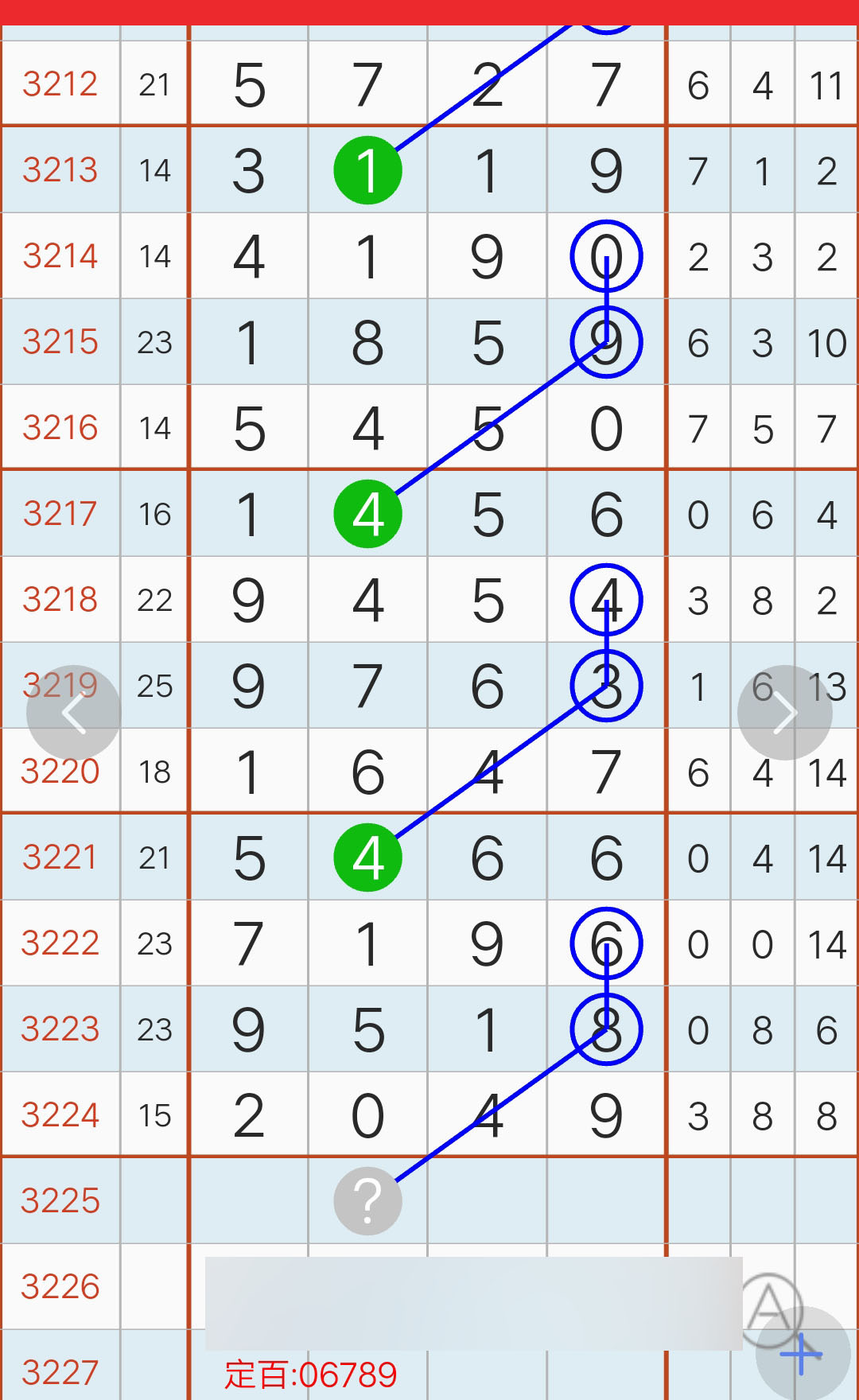Go to the next chart page
Screen dimensions: 859x1400
(x=785, y=713)
